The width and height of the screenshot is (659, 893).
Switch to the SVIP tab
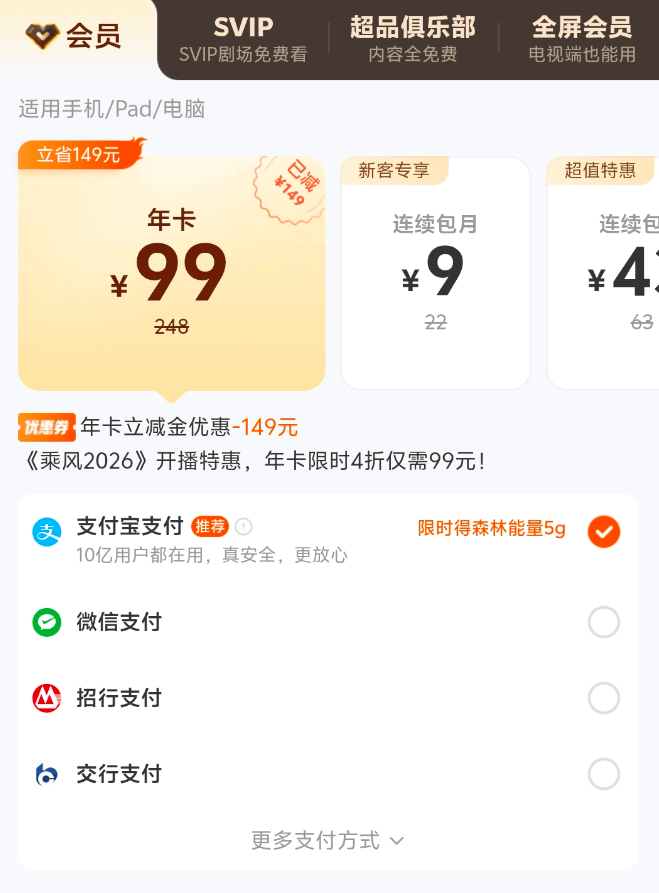click(x=243, y=39)
